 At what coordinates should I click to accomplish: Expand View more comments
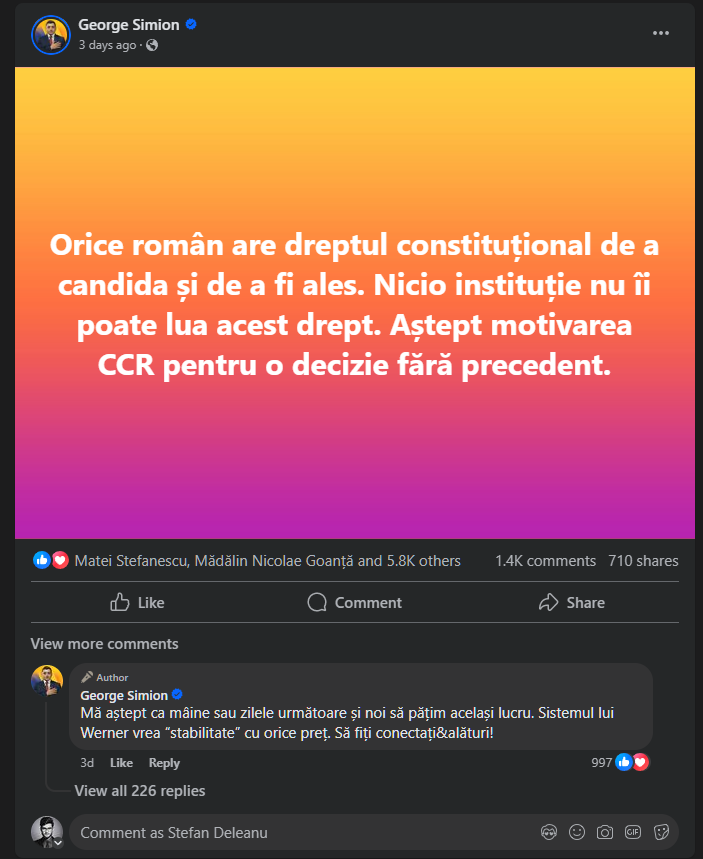[x=104, y=644]
